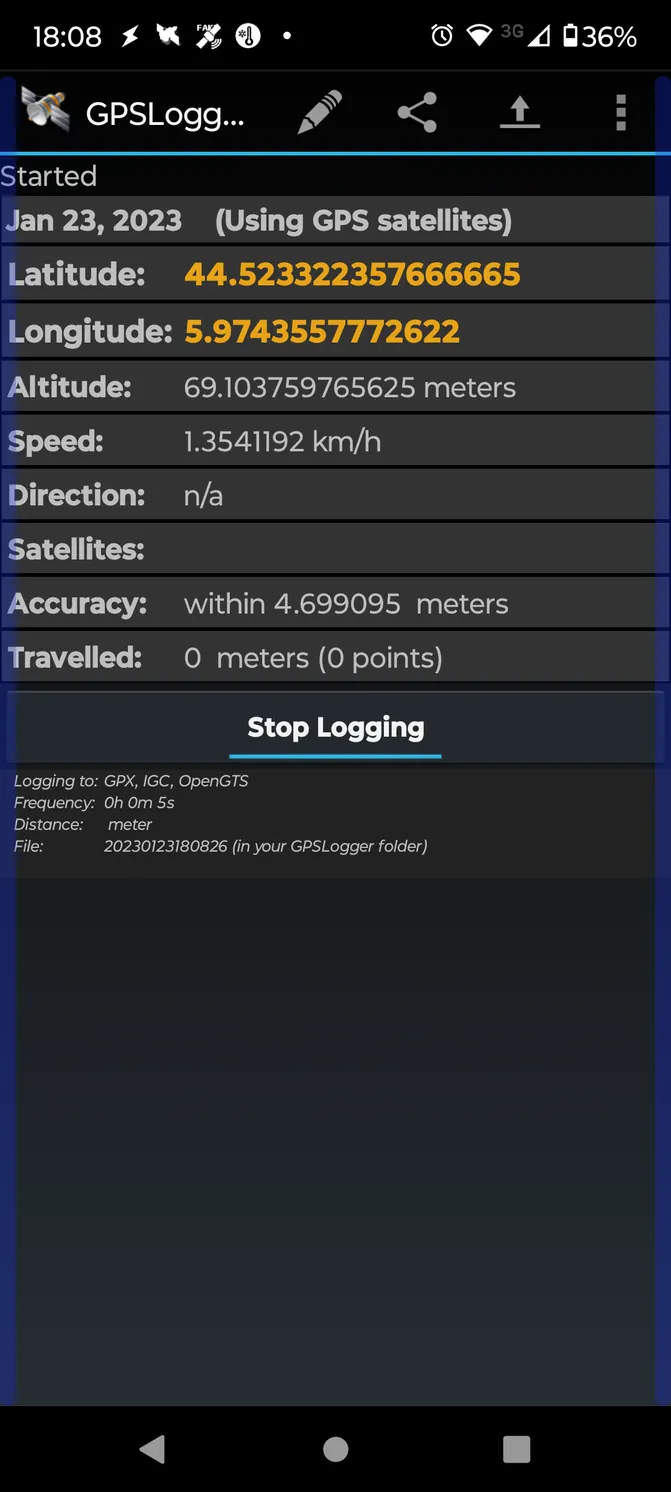Go to the system home screen
Screen dimensions: 671x1492
point(336,1449)
